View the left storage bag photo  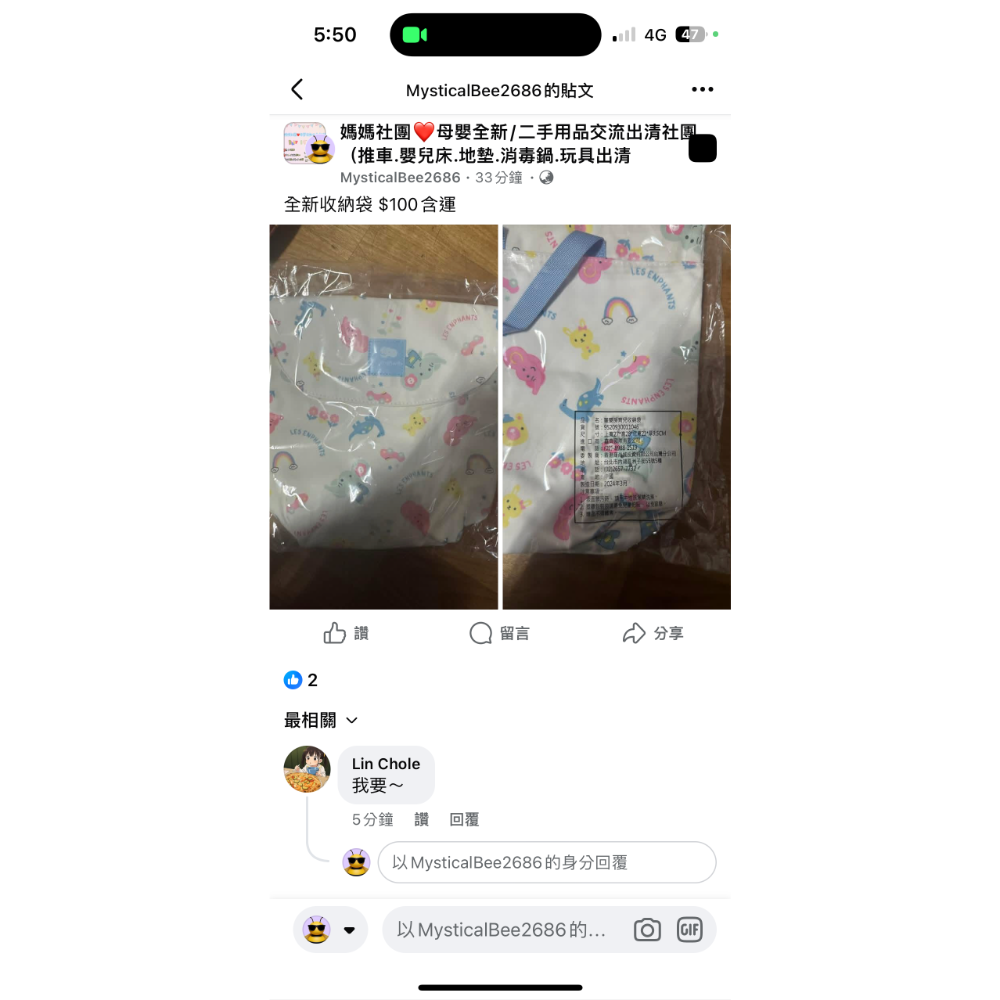[384, 416]
